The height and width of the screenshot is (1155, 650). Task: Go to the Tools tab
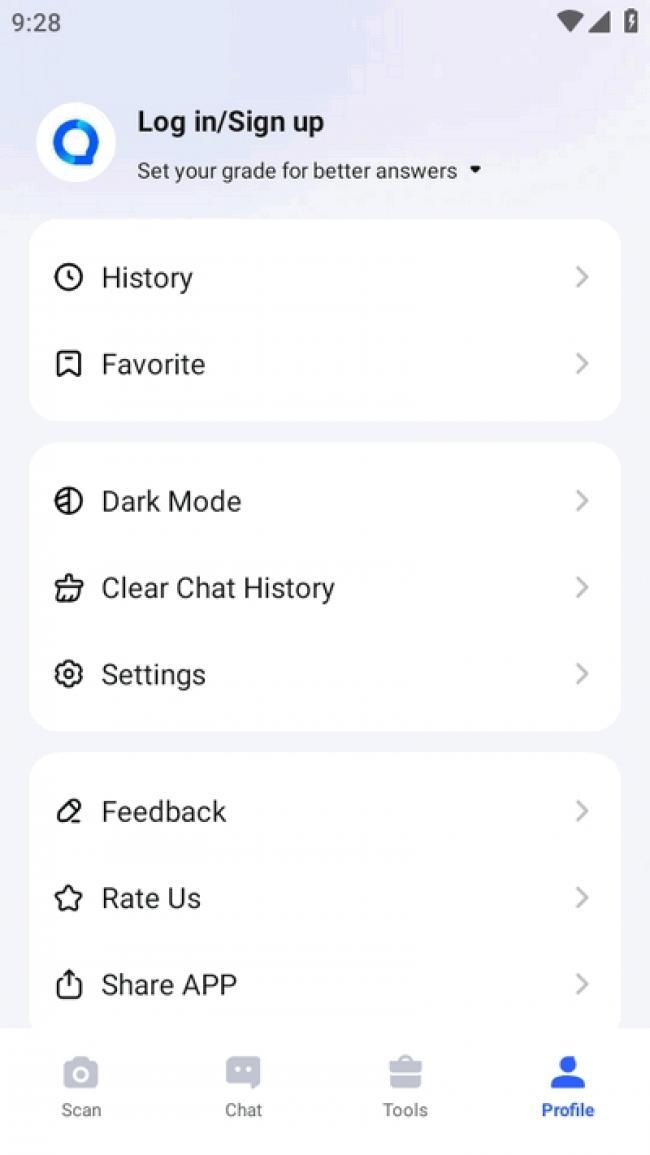tap(405, 1087)
